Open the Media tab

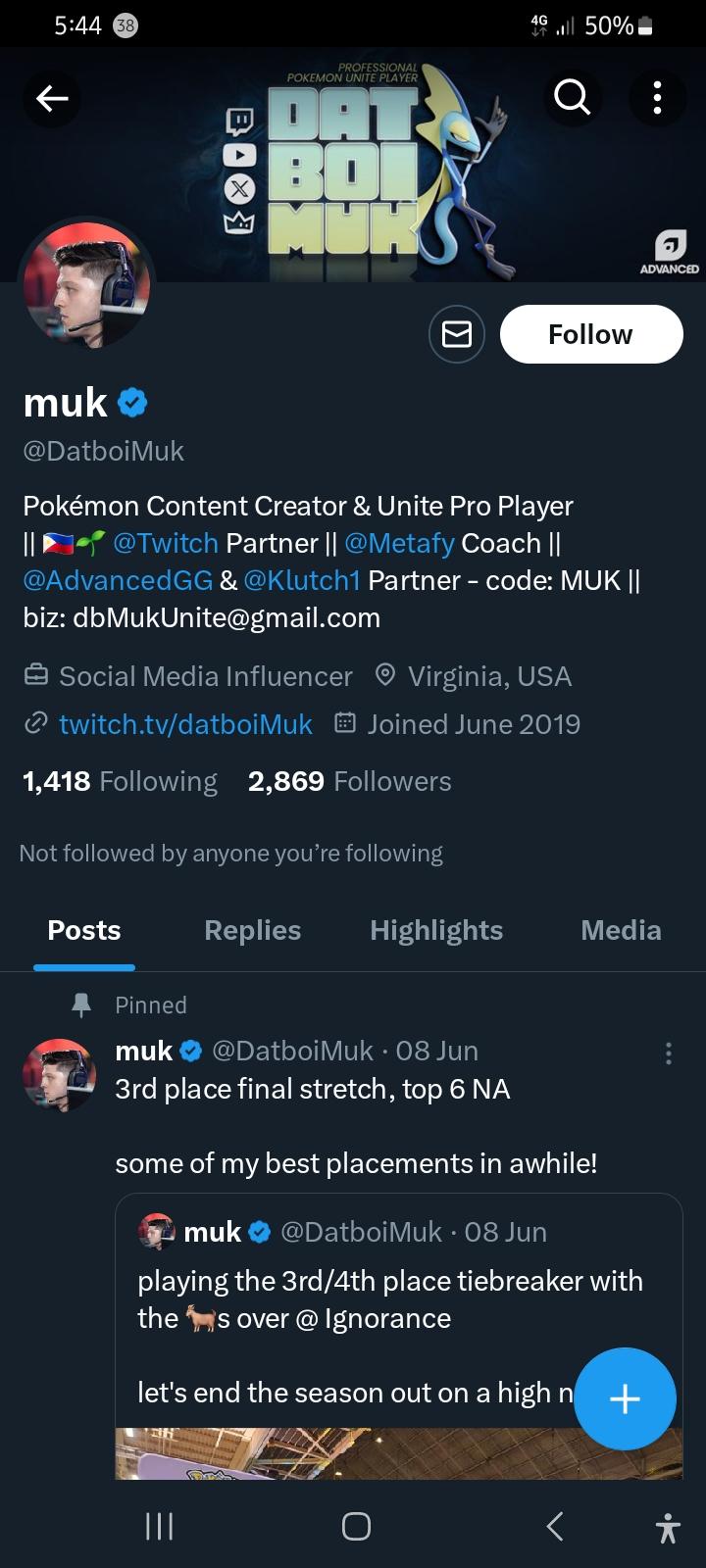pos(620,930)
